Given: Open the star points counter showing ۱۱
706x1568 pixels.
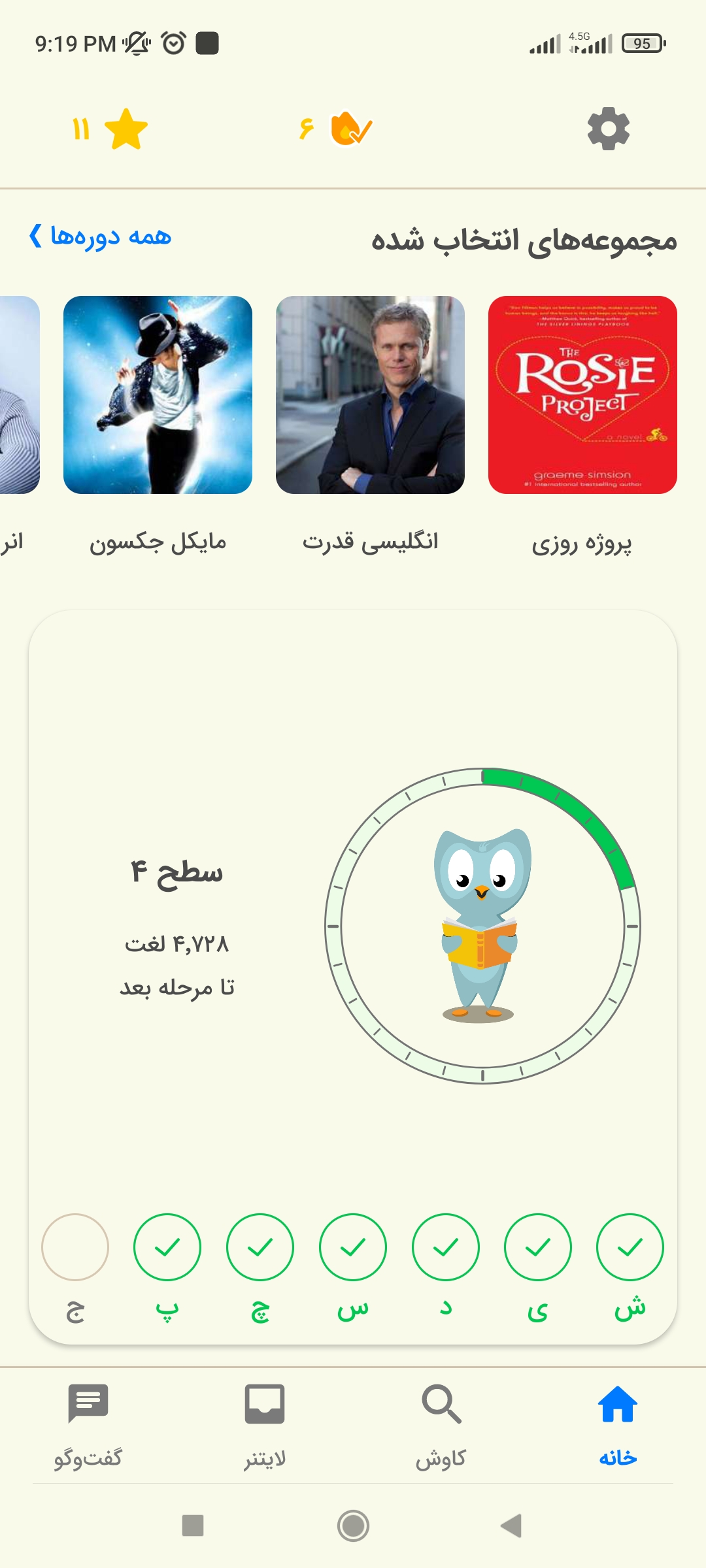Looking at the screenshot, I should point(110,129).
